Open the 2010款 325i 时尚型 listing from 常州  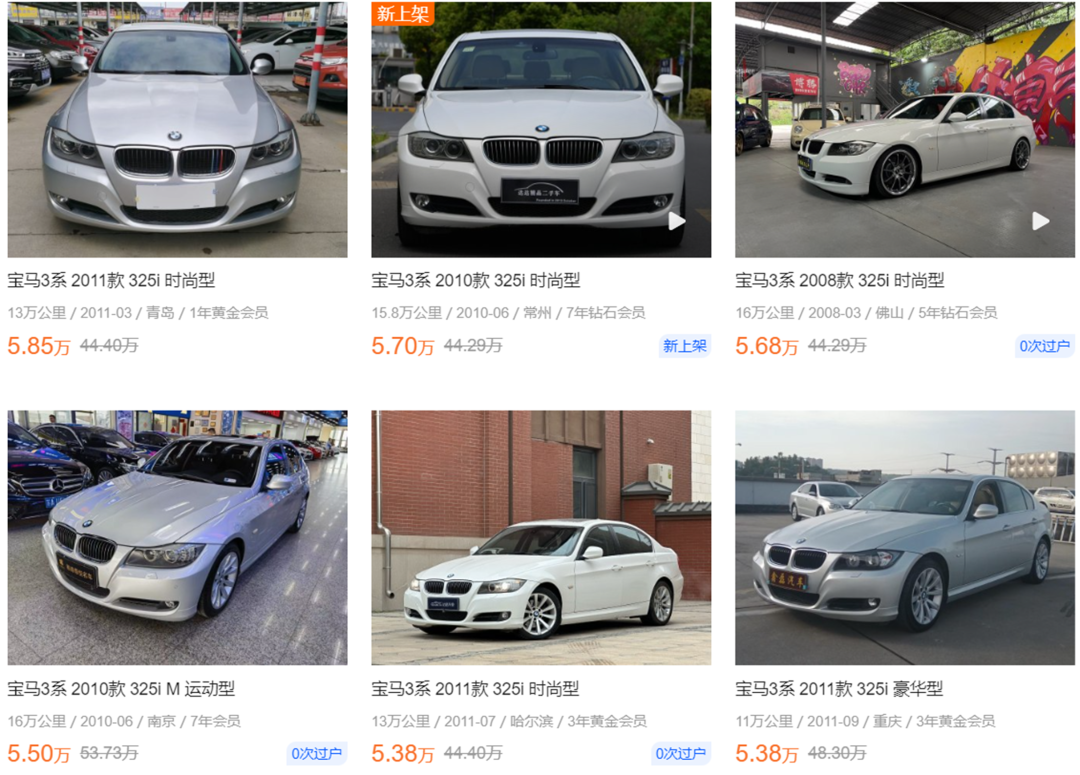coord(475,281)
